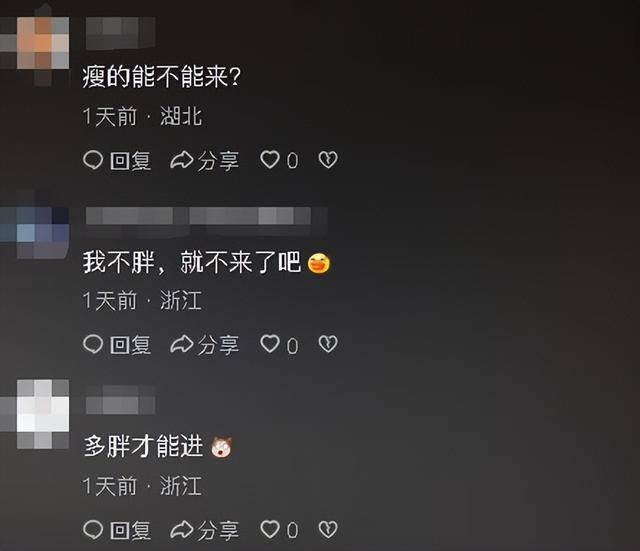Share the comment "我不胖,就不来了吧"
The height and width of the screenshot is (551, 640).
pyautogui.click(x=205, y=345)
